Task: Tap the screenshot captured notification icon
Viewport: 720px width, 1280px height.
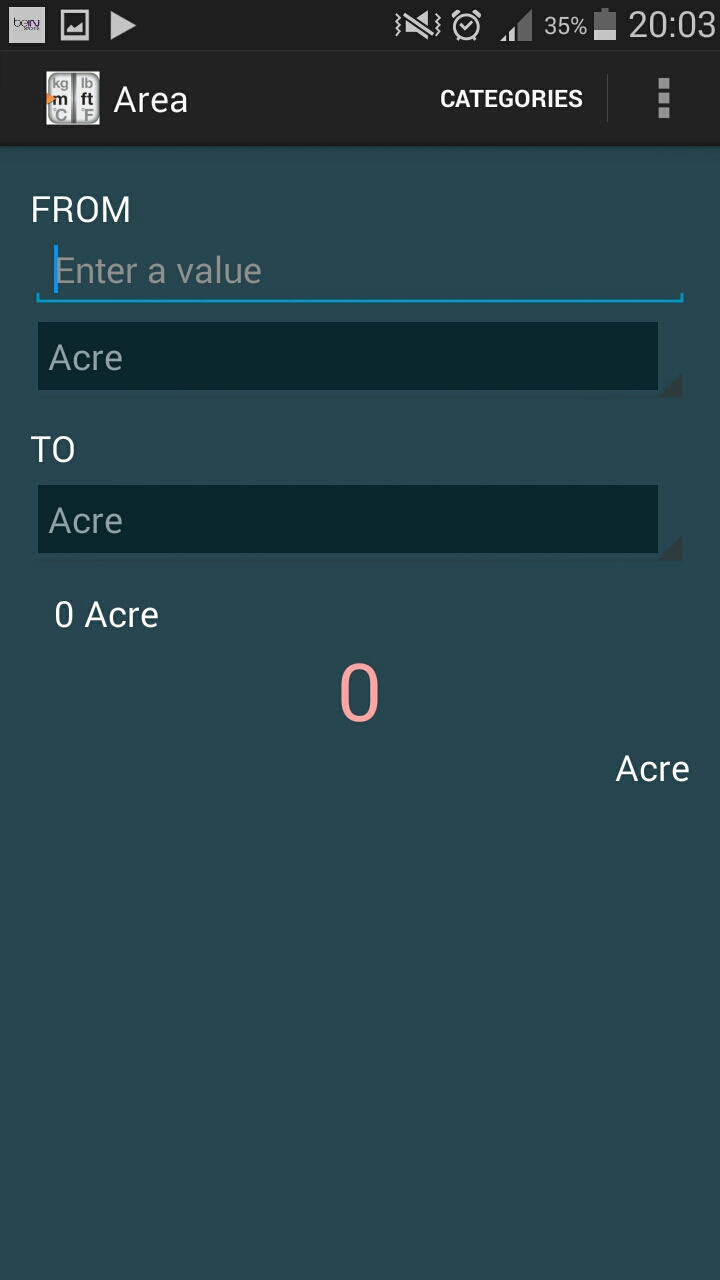Action: coord(75,24)
